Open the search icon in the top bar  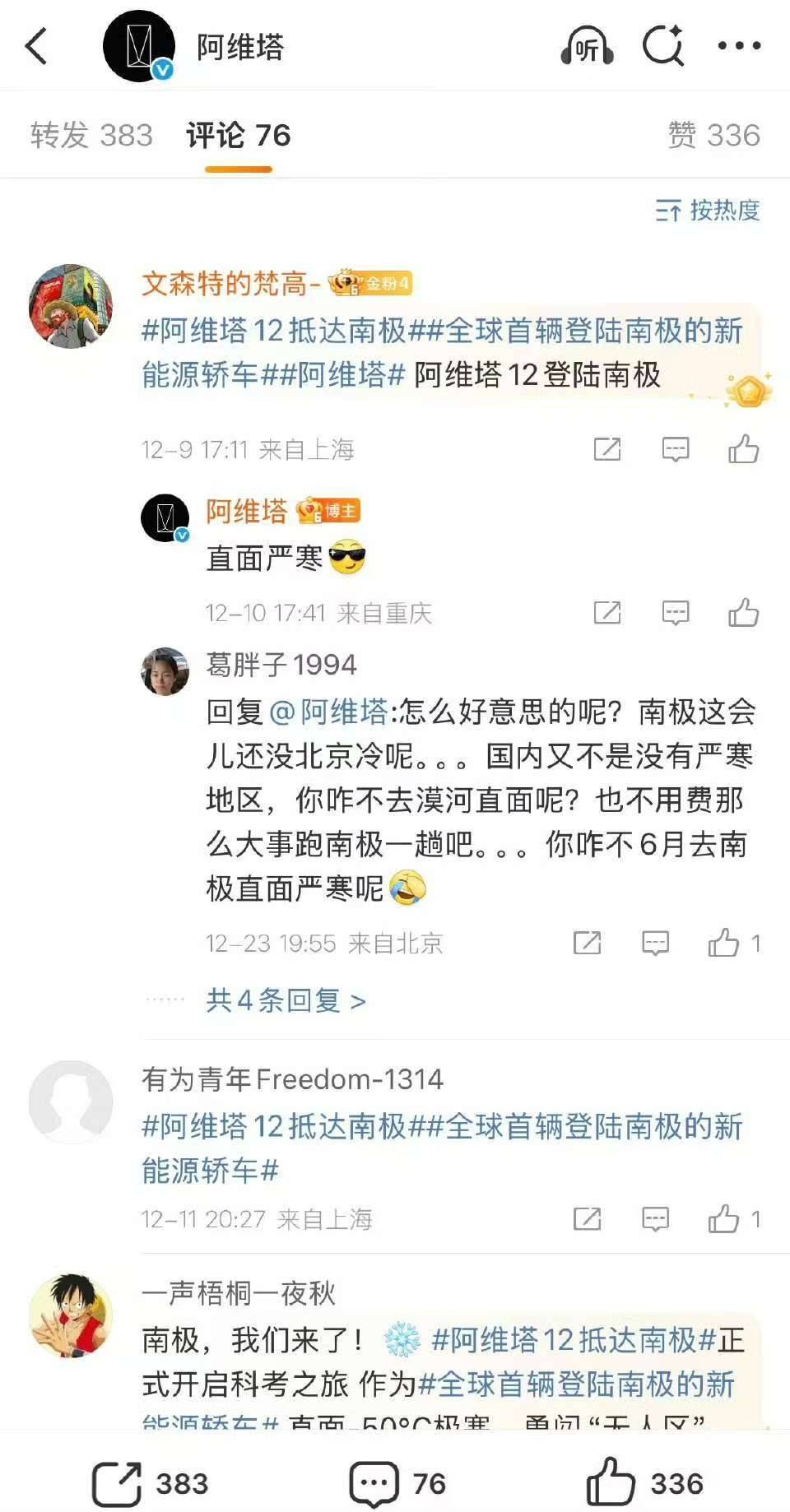663,46
